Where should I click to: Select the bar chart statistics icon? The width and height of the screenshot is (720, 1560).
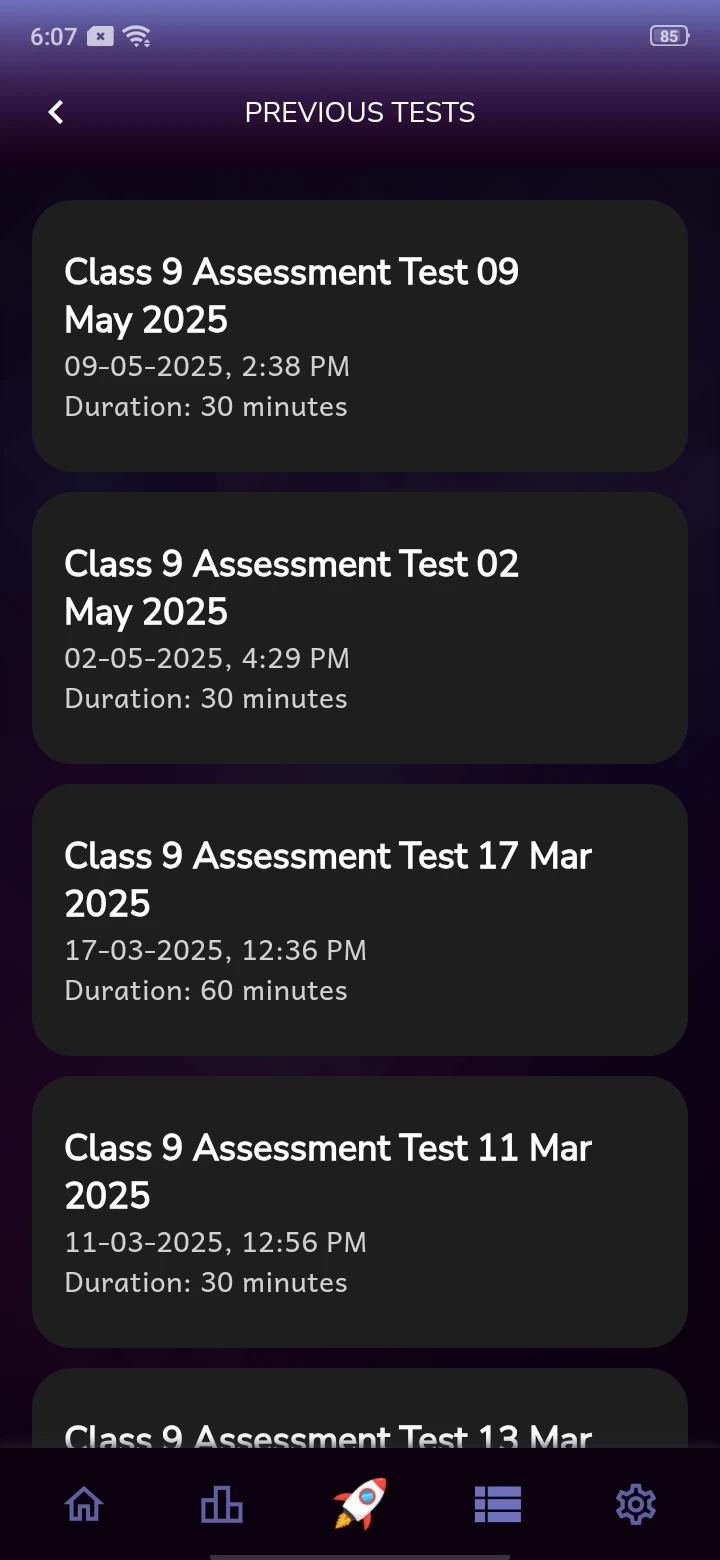point(222,1503)
